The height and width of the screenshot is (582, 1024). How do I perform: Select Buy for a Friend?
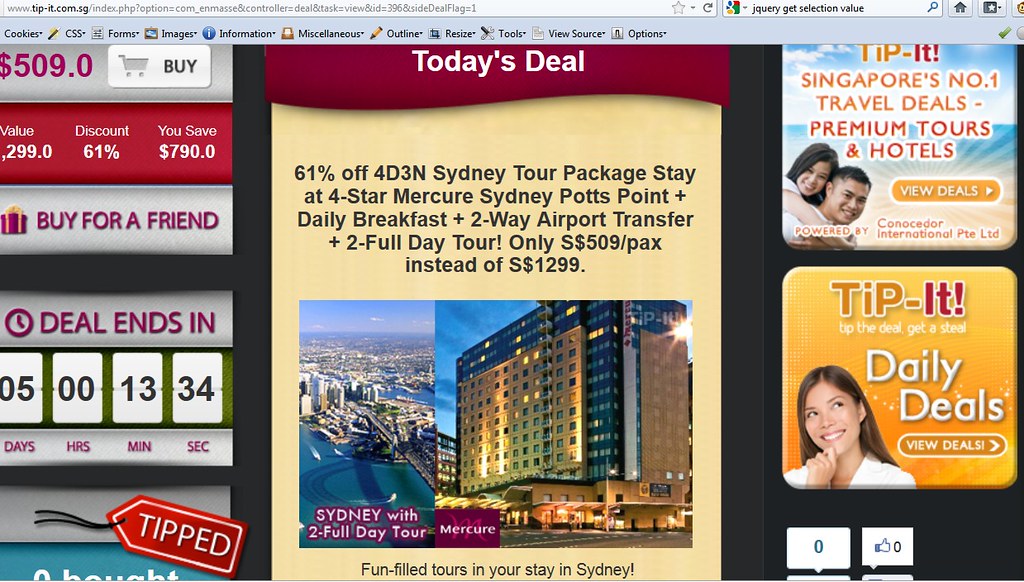[116, 220]
